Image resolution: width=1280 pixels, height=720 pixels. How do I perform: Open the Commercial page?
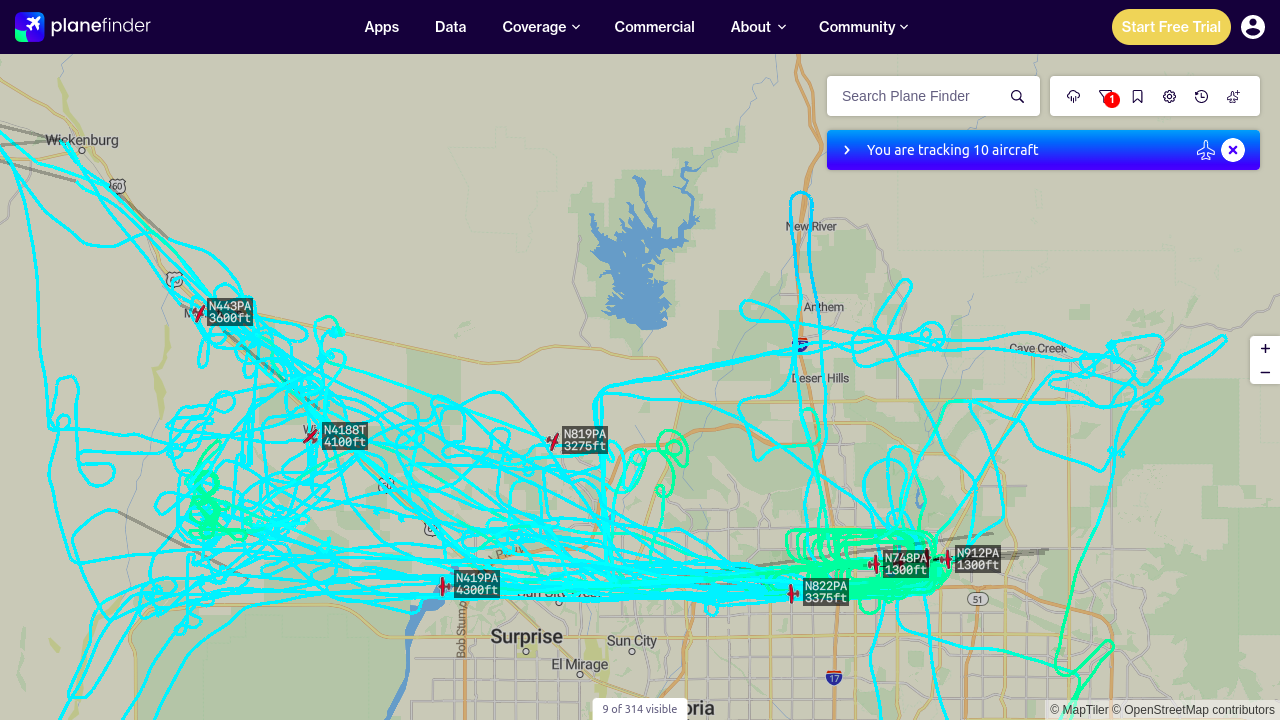(x=655, y=27)
